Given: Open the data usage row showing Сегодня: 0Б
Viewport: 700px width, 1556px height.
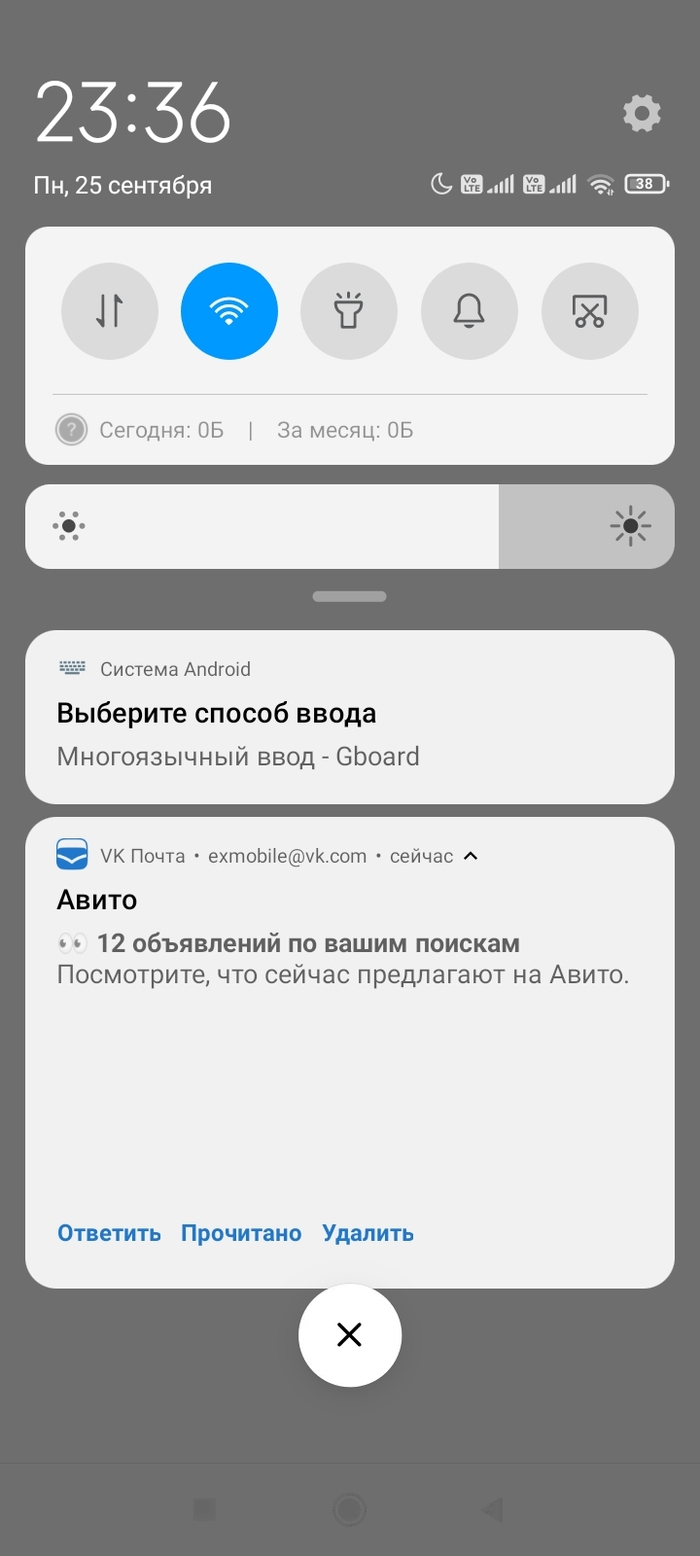Looking at the screenshot, I should [235, 430].
